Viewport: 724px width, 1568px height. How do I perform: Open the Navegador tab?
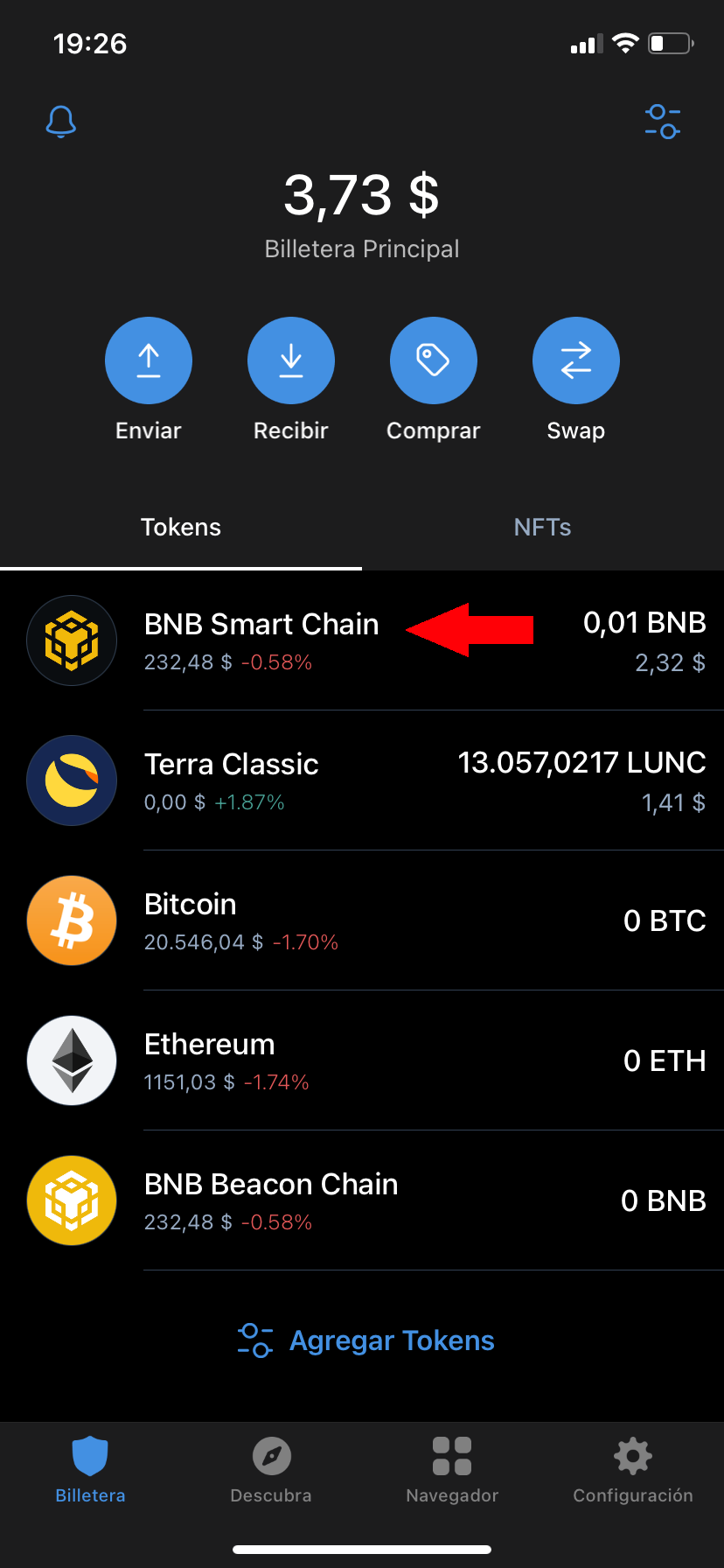click(452, 1470)
